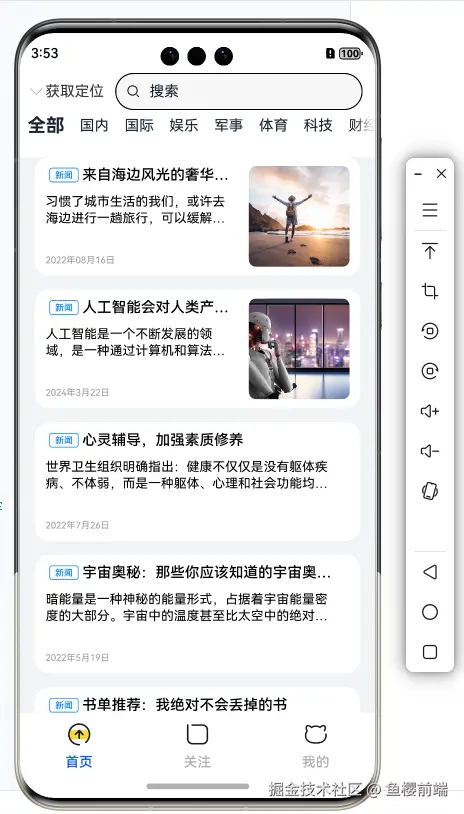Select the 军事 category tab

pos(228,125)
